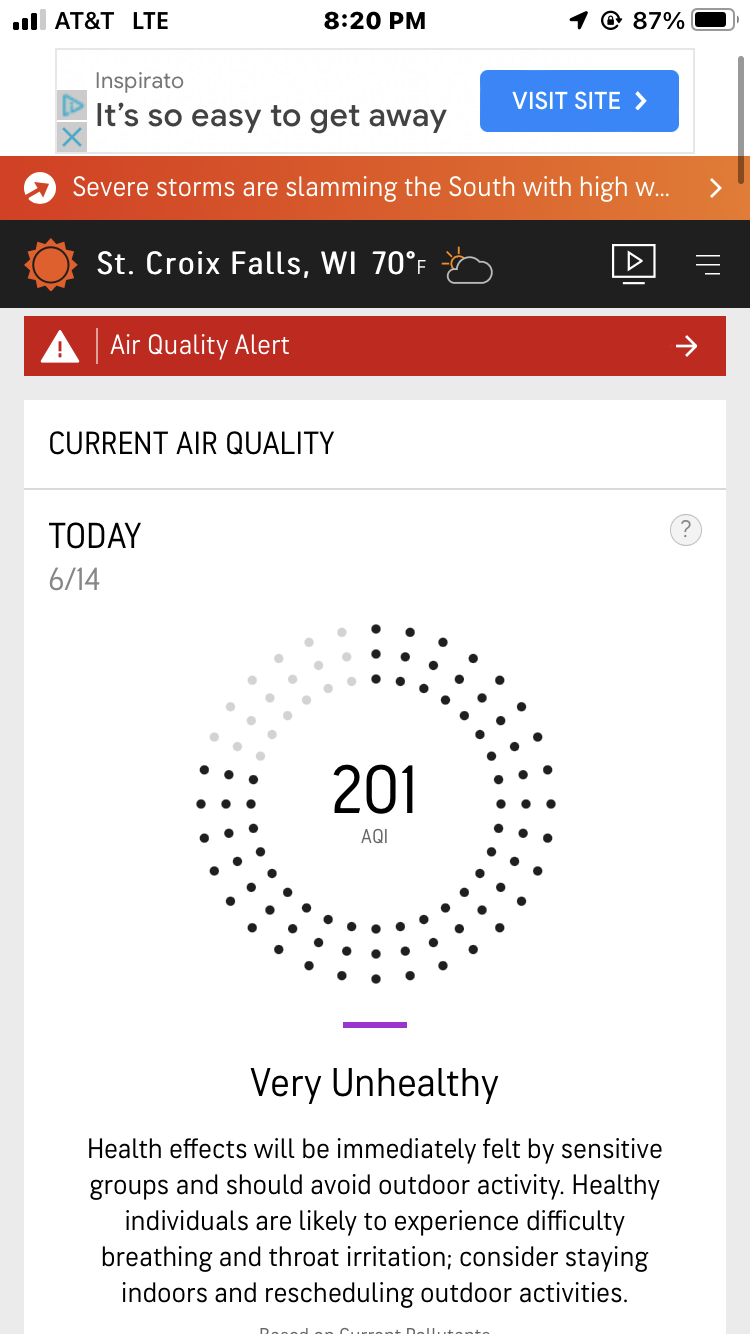Open St. Croix Falls, WI location details
Viewport: 750px width, 1334px height.
226,264
